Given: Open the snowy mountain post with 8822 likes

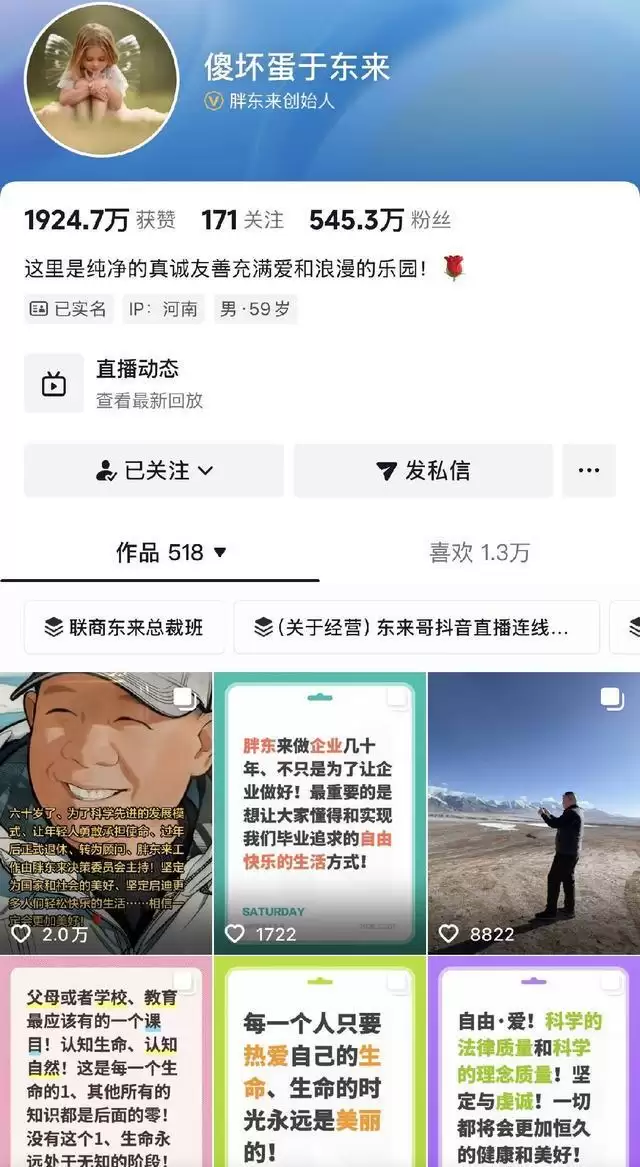Looking at the screenshot, I should (x=534, y=812).
